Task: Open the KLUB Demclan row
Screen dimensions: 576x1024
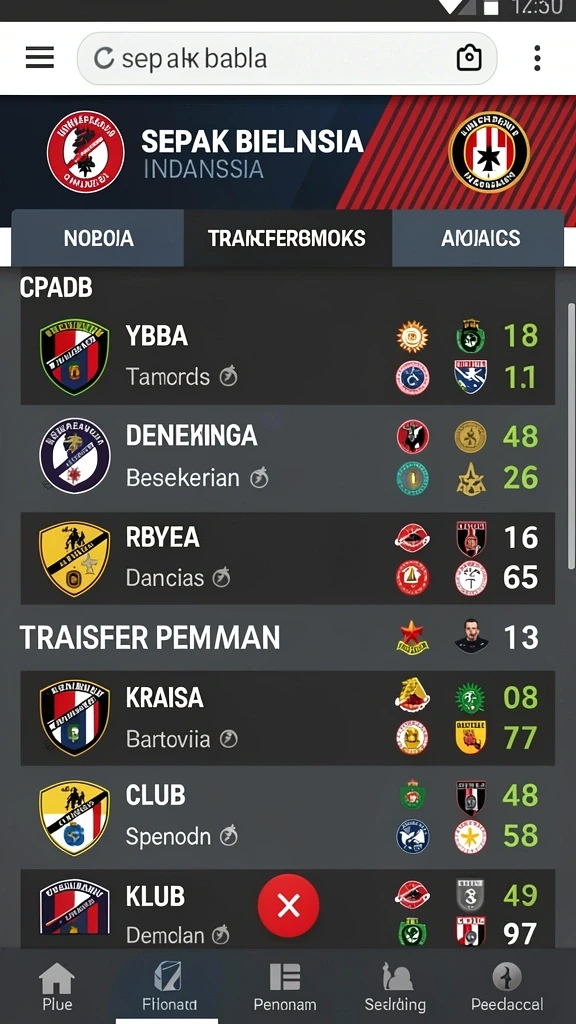Action: 288,908
